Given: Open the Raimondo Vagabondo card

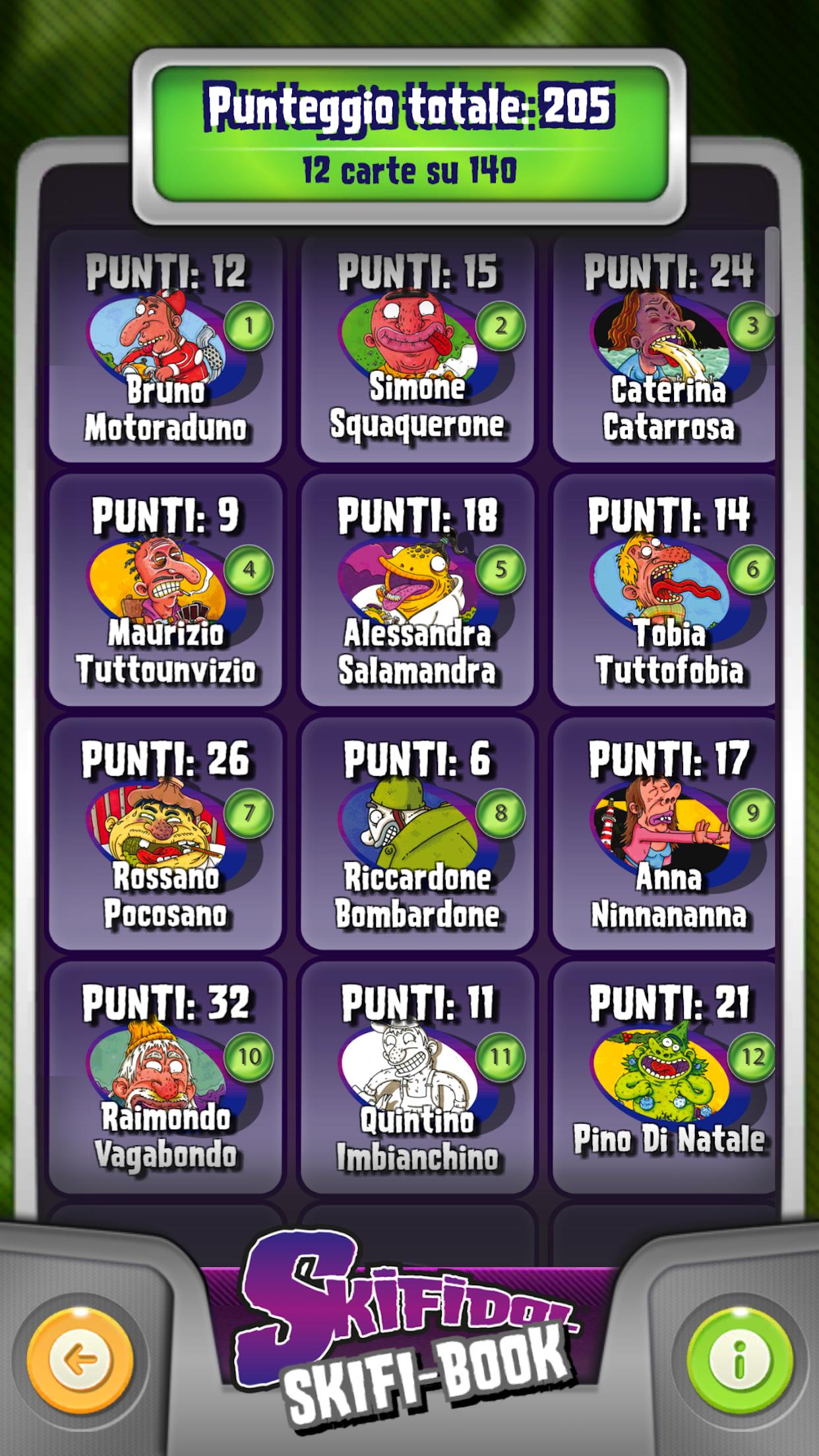Looking at the screenshot, I should pos(166,1077).
